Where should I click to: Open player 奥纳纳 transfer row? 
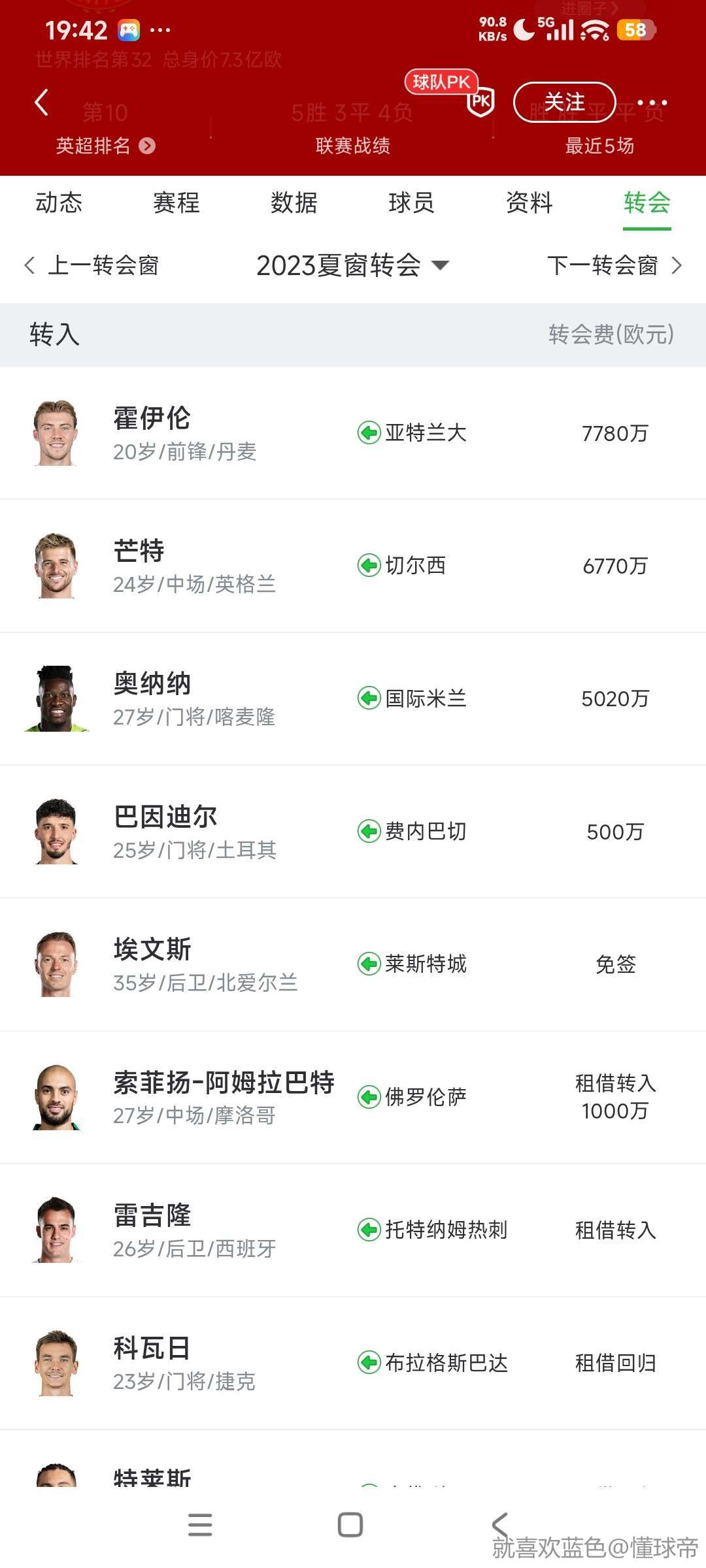[353, 699]
